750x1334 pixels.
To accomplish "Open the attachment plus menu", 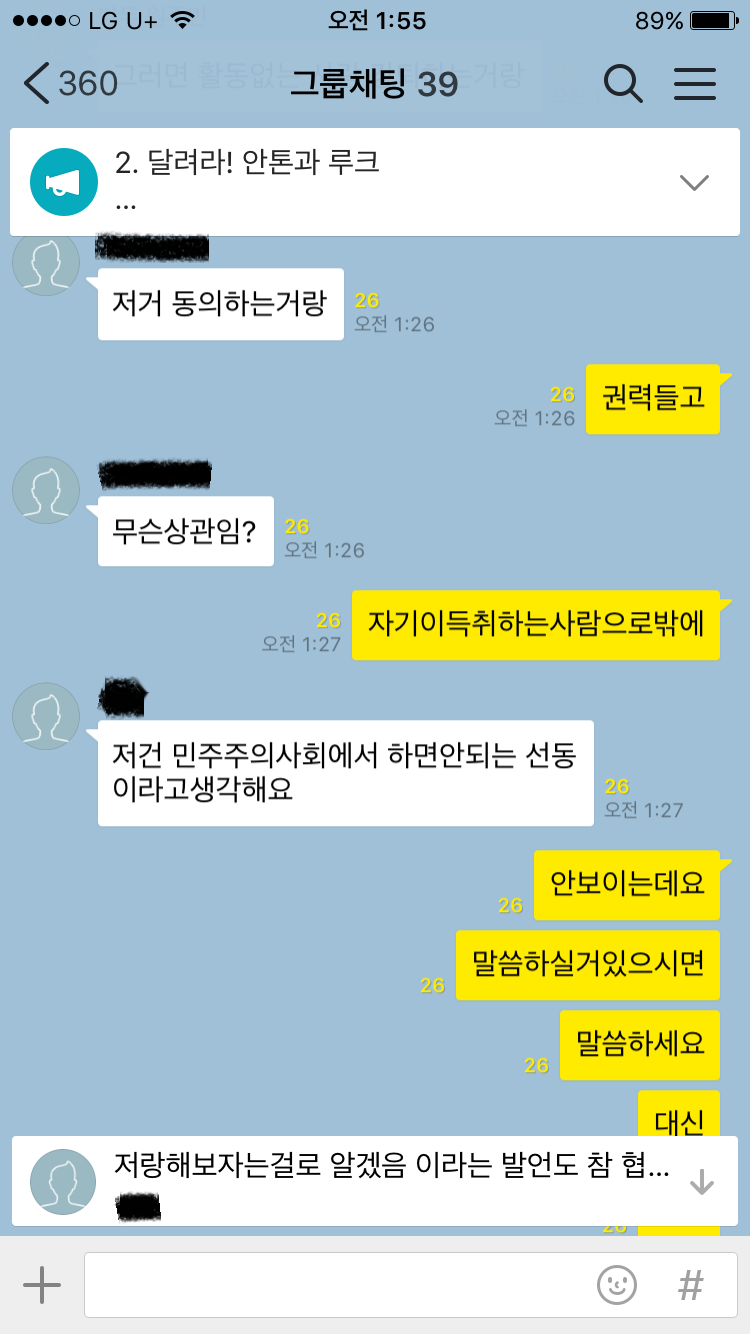I will 41,1284.
